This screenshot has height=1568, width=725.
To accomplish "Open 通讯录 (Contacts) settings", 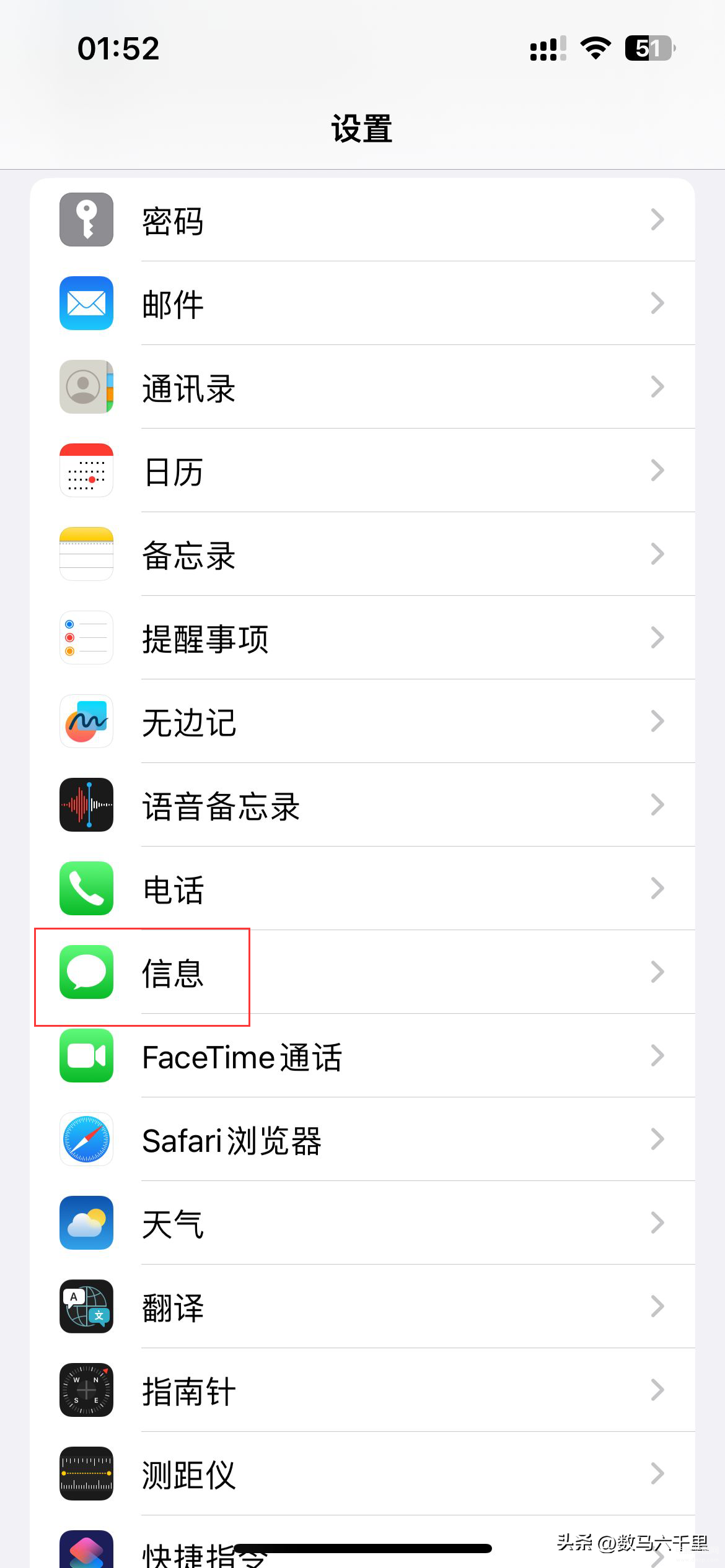I will point(362,387).
